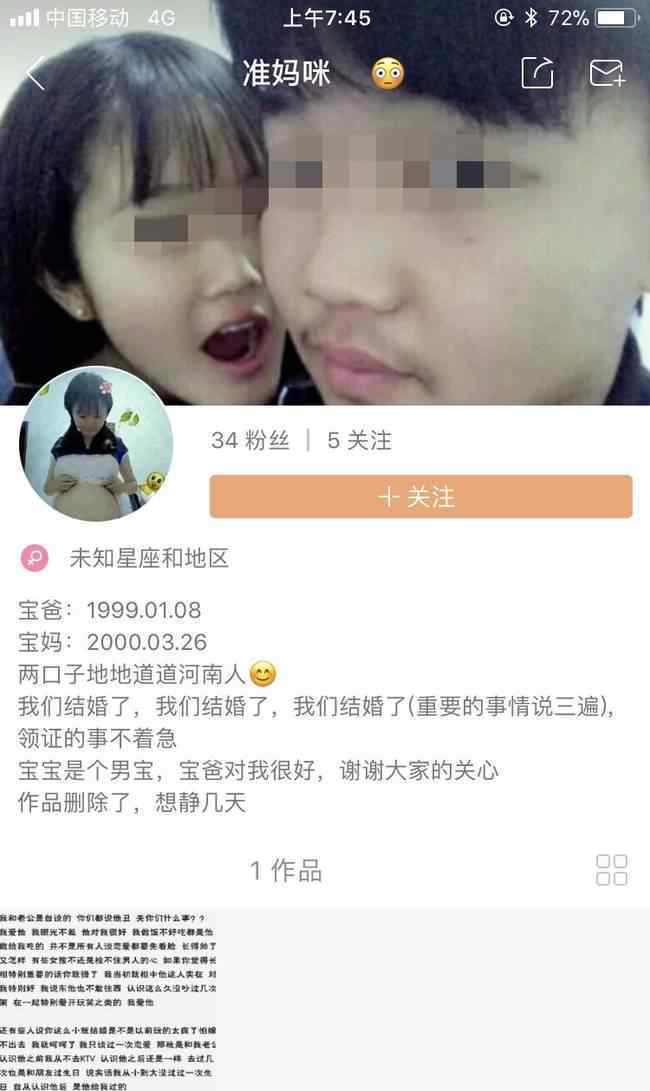Share this profile via the share icon
The width and height of the screenshot is (650, 1091).
(x=537, y=72)
